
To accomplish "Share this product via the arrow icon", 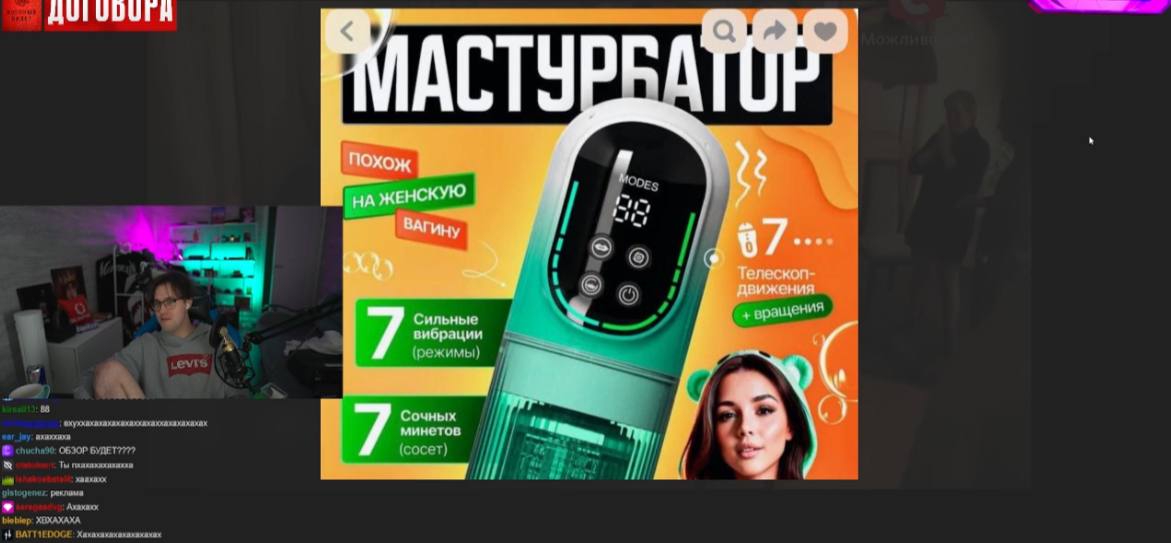I will click(774, 31).
